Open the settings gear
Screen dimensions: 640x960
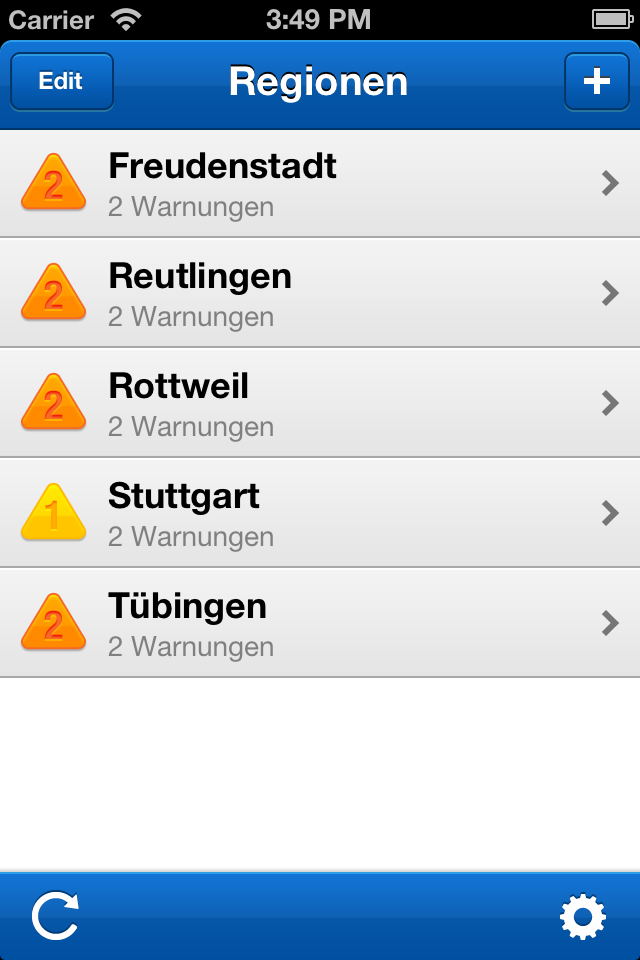pyautogui.click(x=583, y=916)
